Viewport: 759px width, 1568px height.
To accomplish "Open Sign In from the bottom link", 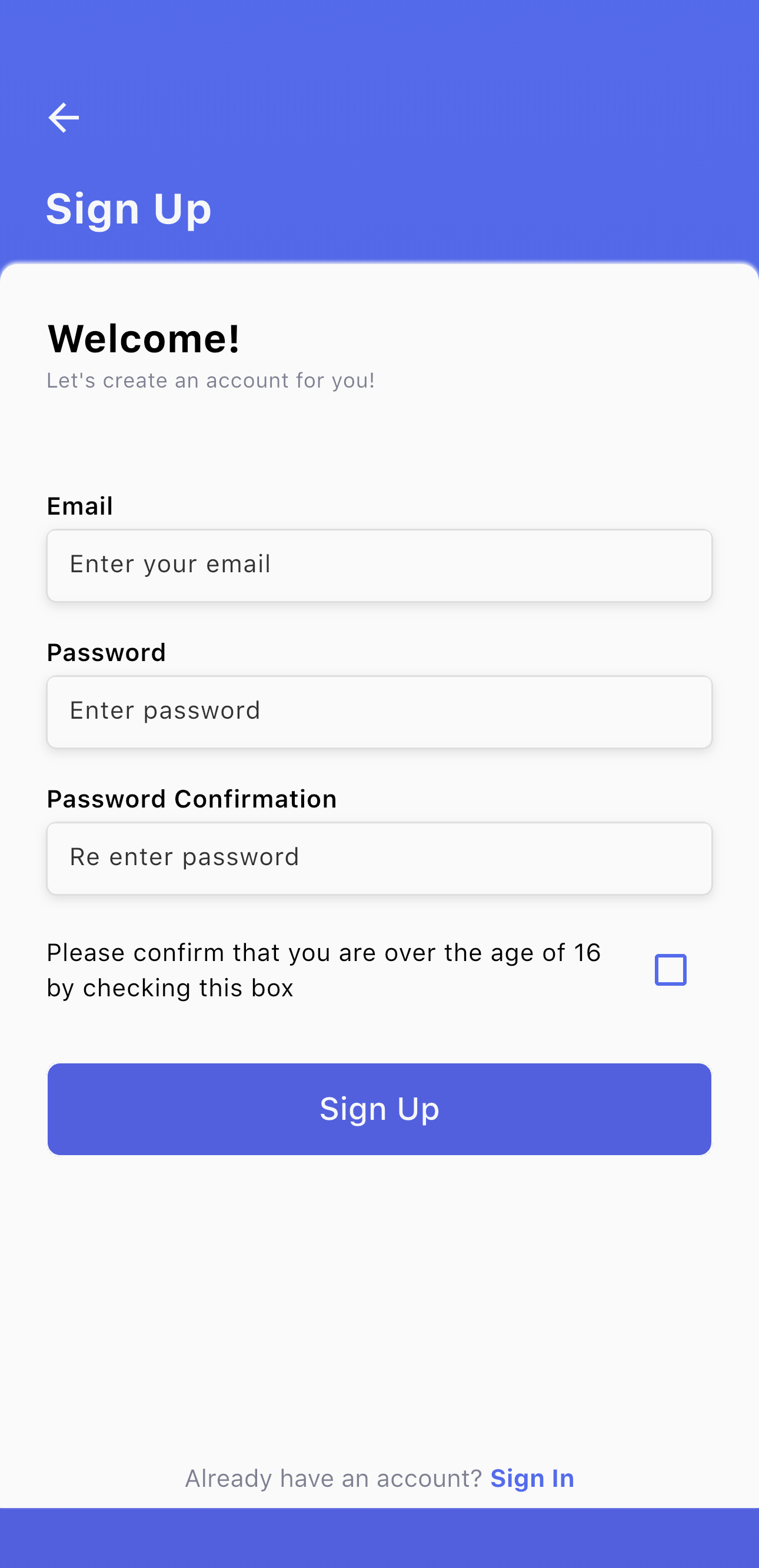I will coord(532,1477).
